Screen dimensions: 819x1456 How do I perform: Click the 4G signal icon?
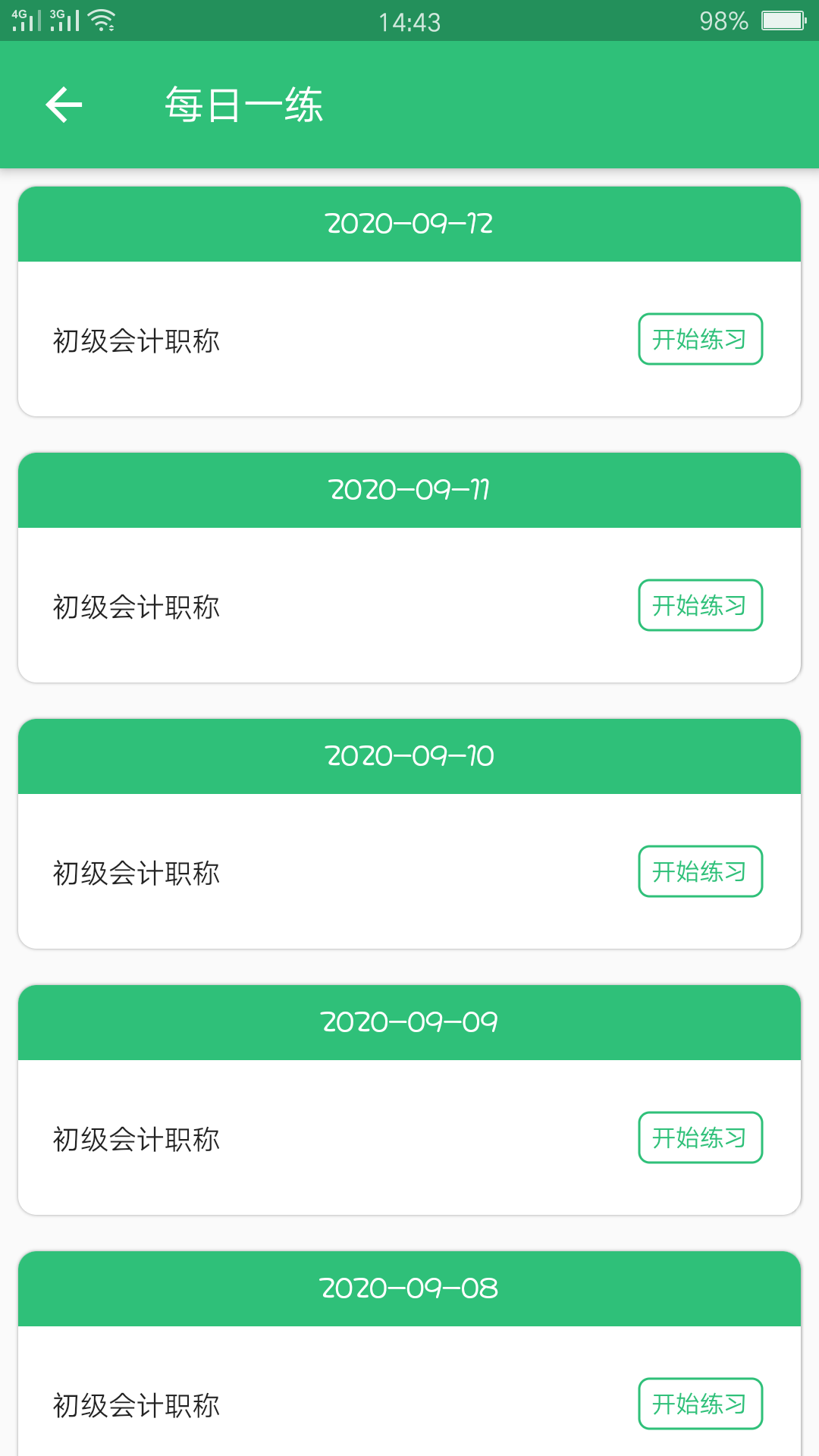coord(27,20)
